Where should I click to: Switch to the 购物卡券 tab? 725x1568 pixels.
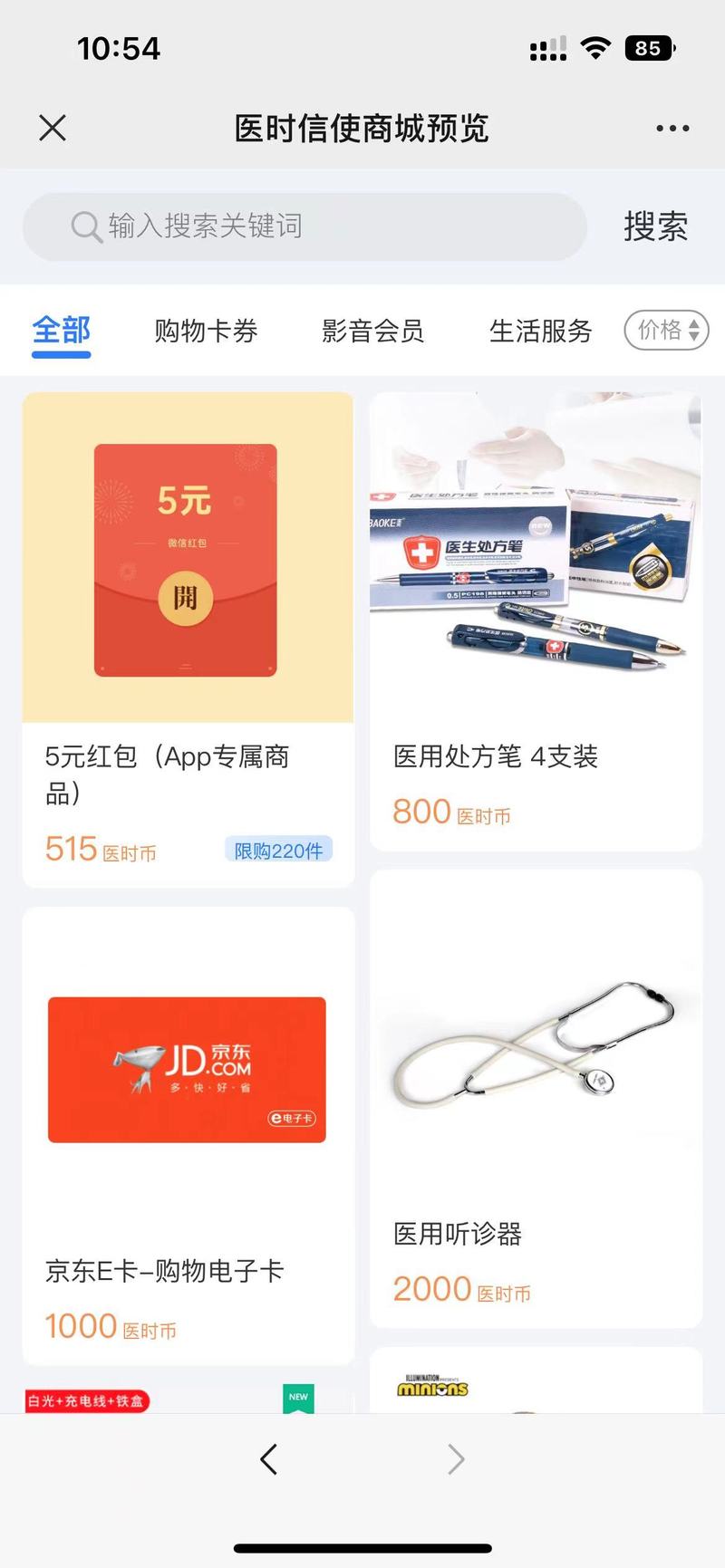pos(206,331)
